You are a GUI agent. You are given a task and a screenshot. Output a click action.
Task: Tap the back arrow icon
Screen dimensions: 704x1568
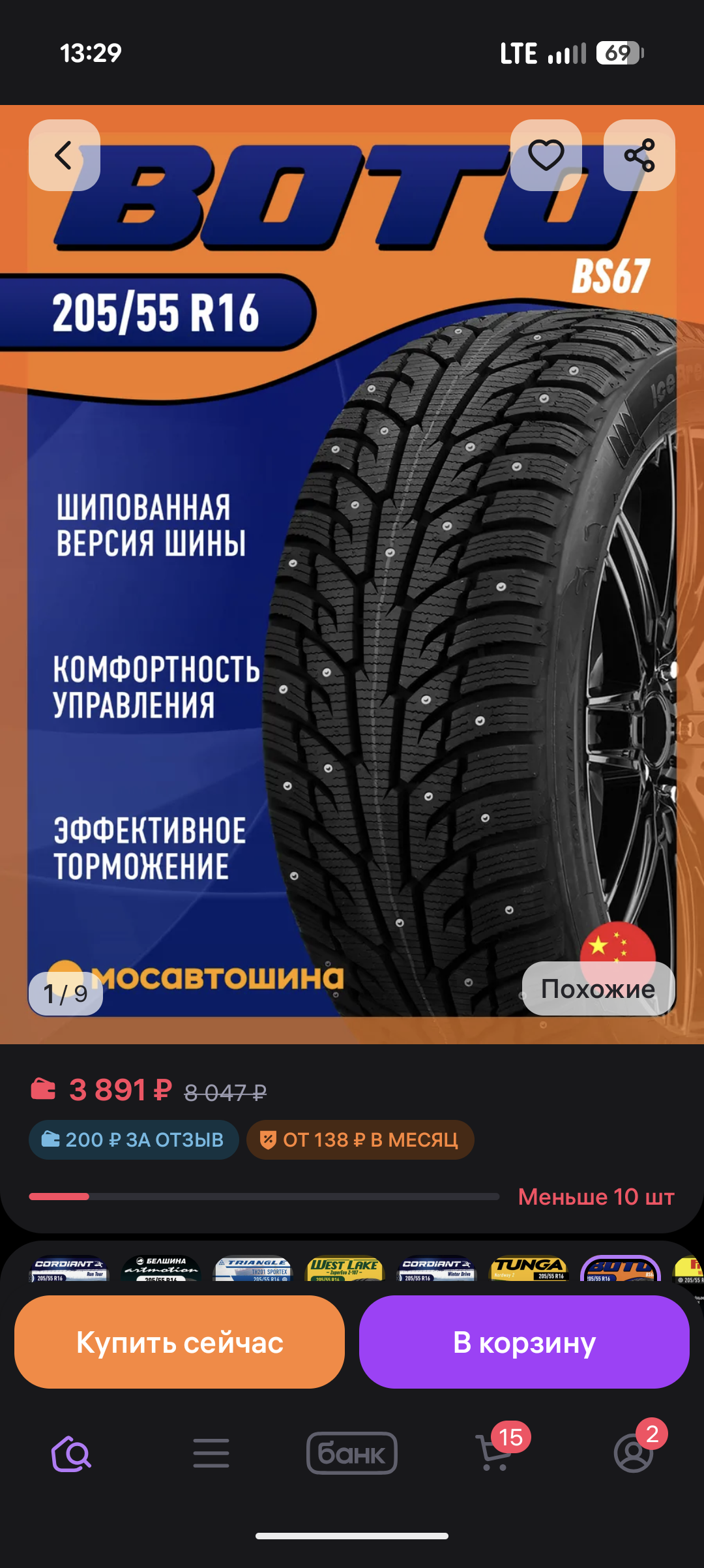pyautogui.click(x=64, y=155)
